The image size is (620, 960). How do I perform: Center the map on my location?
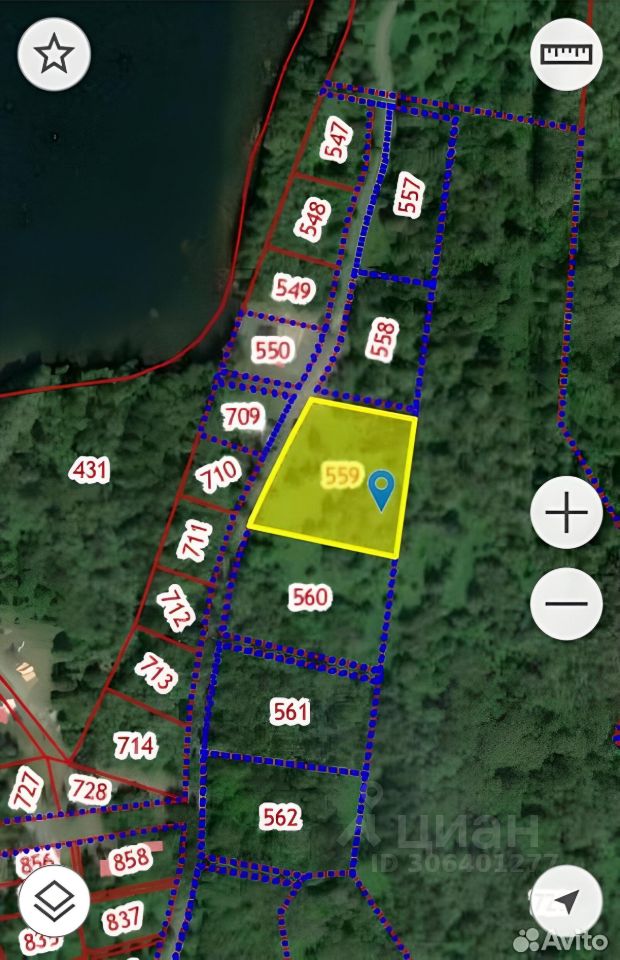pyautogui.click(x=566, y=901)
